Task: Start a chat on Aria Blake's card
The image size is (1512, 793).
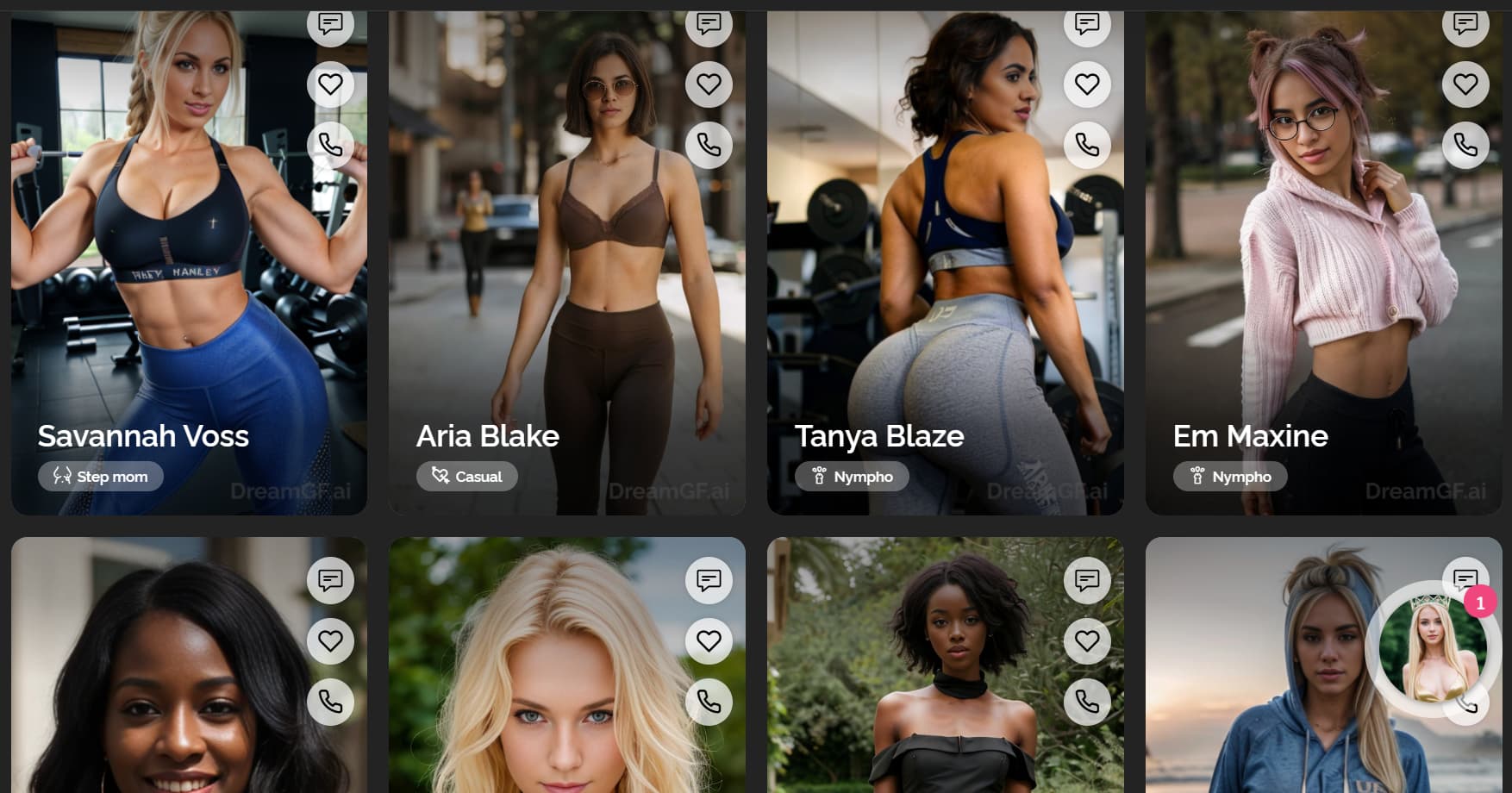Action: (709, 24)
